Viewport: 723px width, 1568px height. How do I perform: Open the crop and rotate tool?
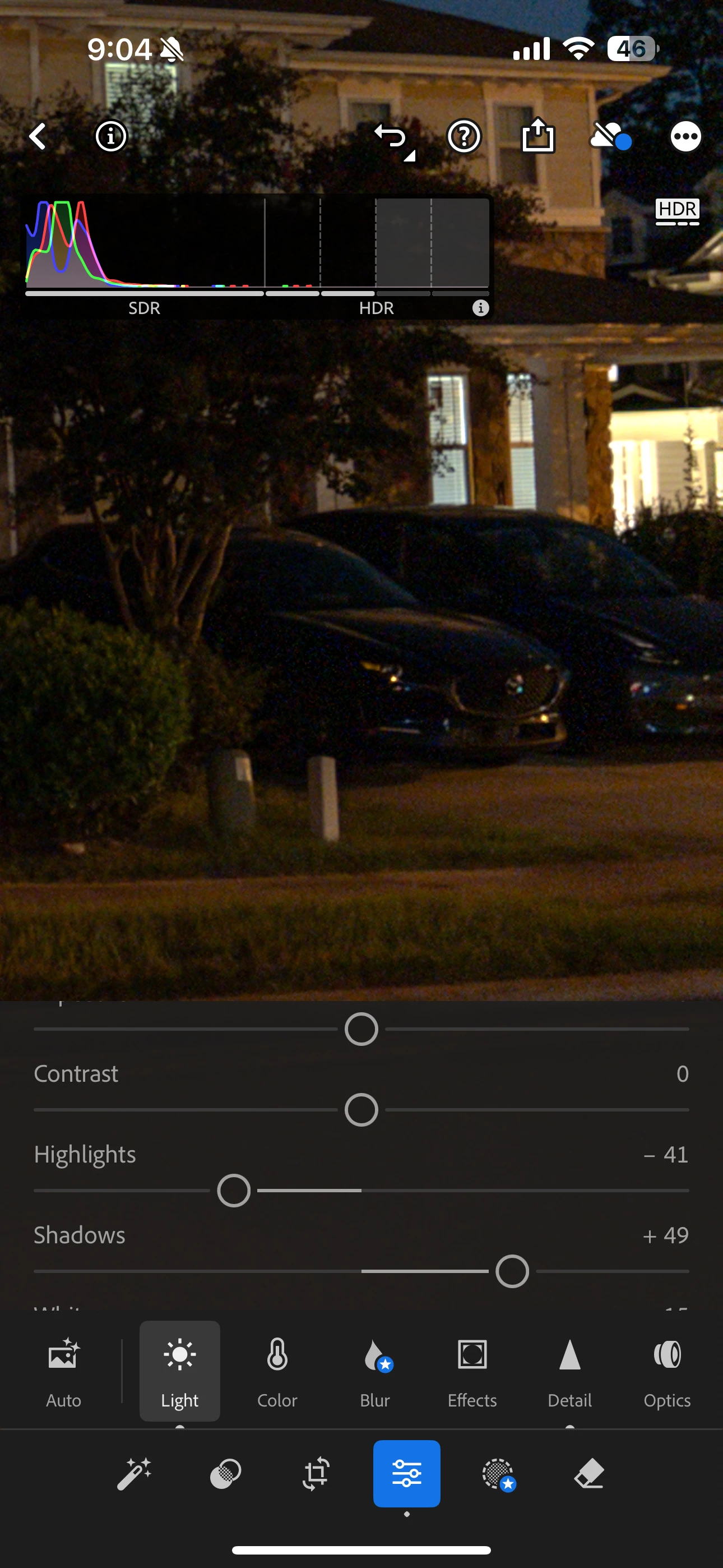pos(317,1474)
